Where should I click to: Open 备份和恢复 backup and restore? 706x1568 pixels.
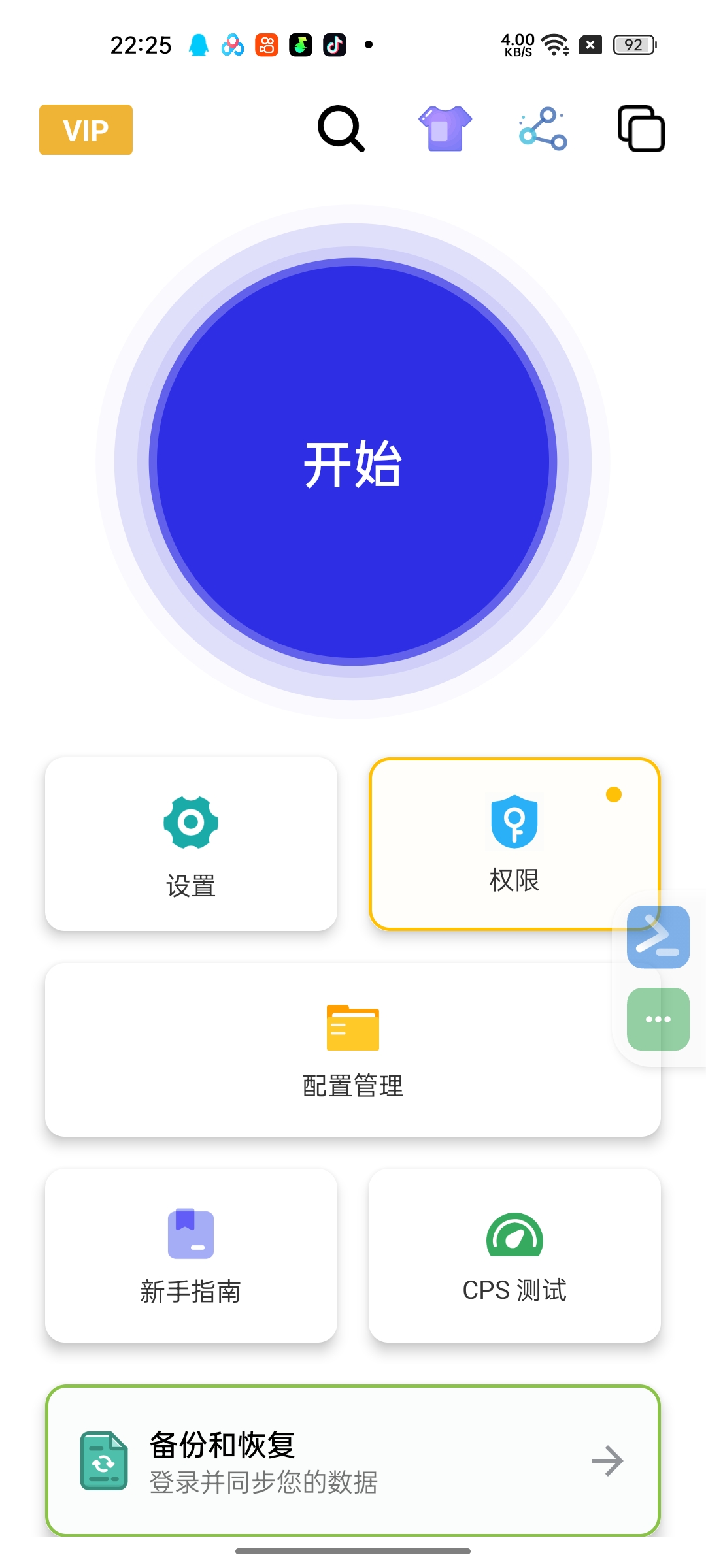[353, 1461]
